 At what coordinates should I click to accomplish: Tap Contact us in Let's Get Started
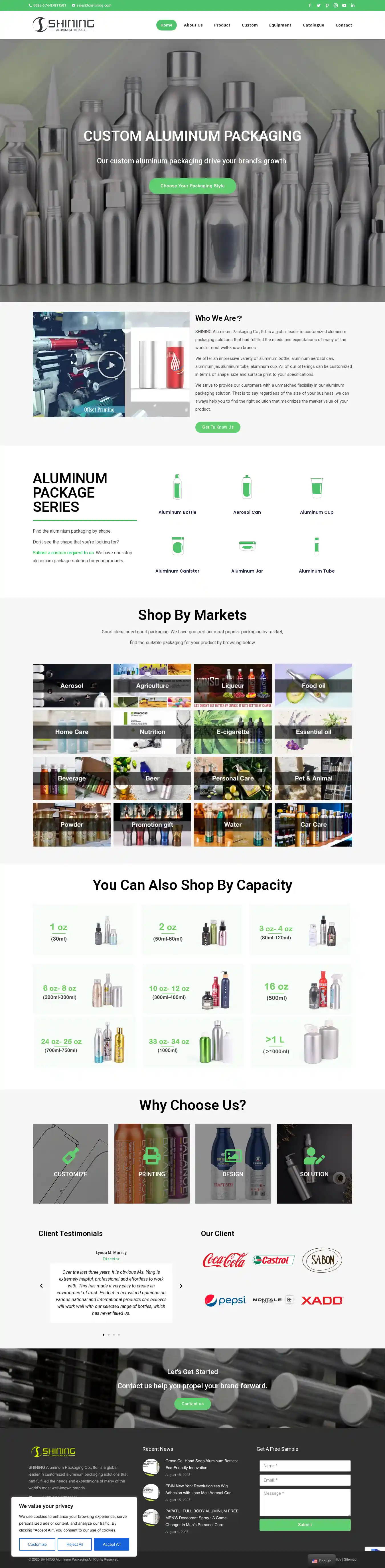coord(193,1404)
